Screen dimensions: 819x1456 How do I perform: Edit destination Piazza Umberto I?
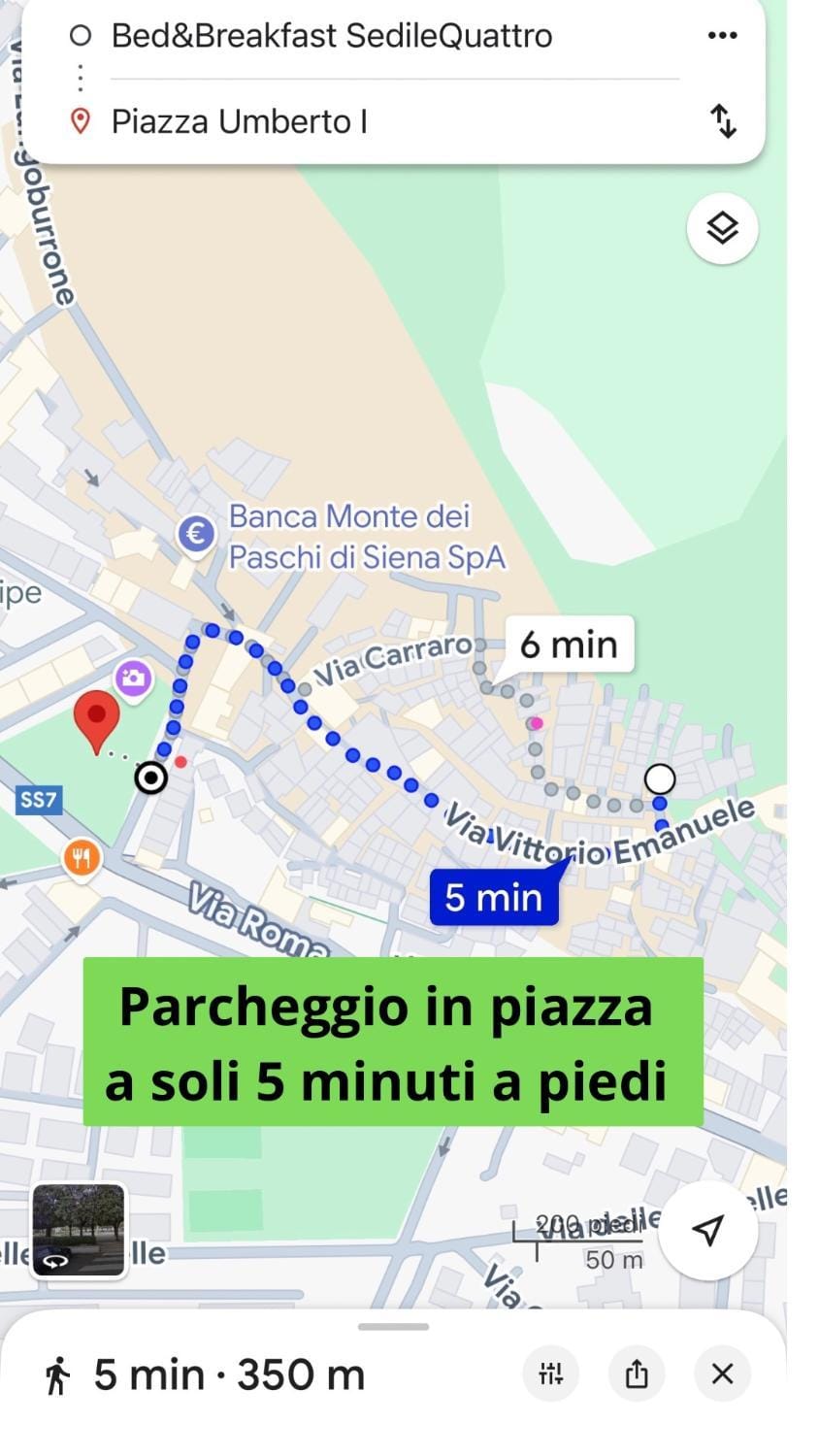(239, 121)
